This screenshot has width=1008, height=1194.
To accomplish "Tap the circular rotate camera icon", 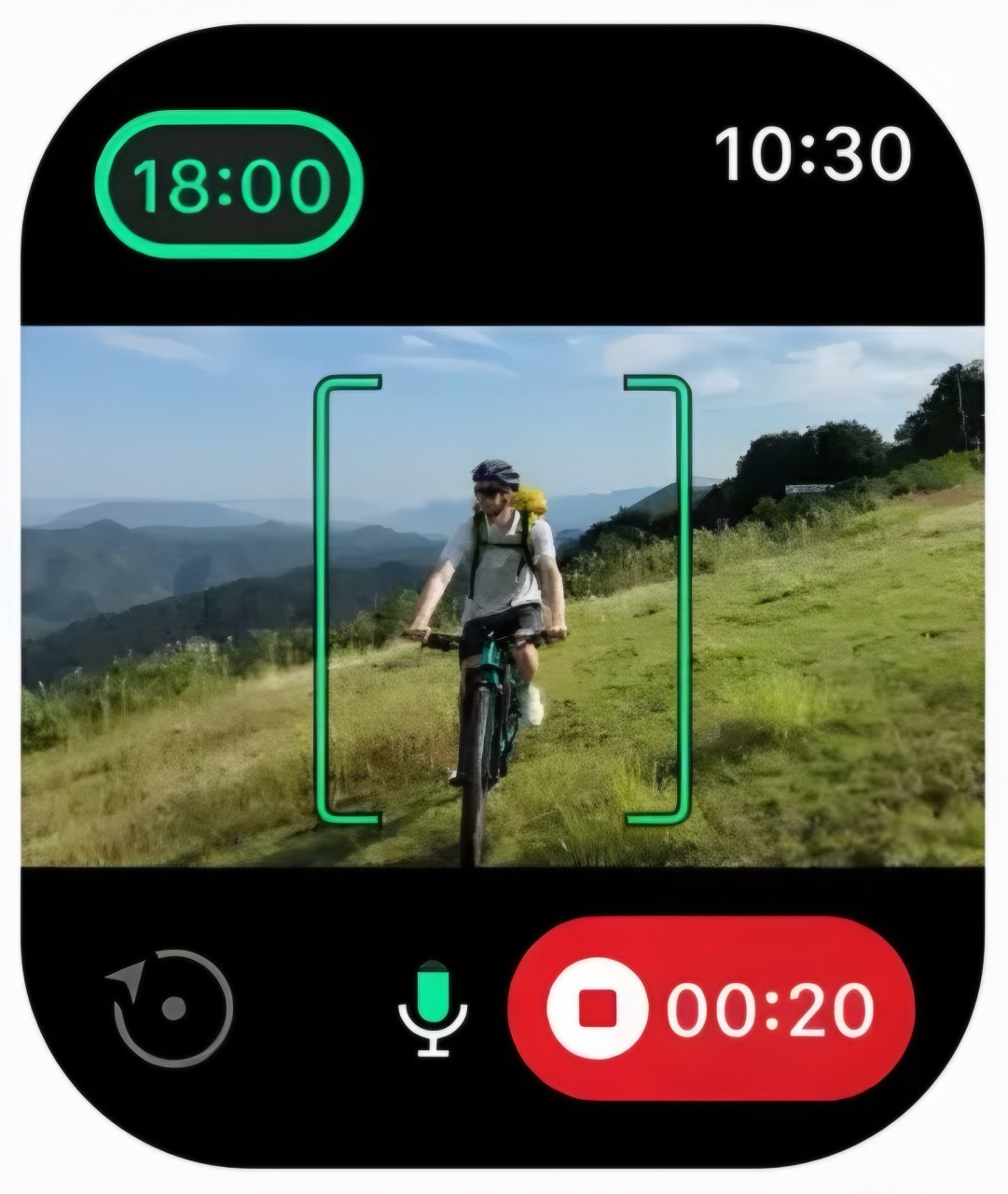I will (172, 1007).
